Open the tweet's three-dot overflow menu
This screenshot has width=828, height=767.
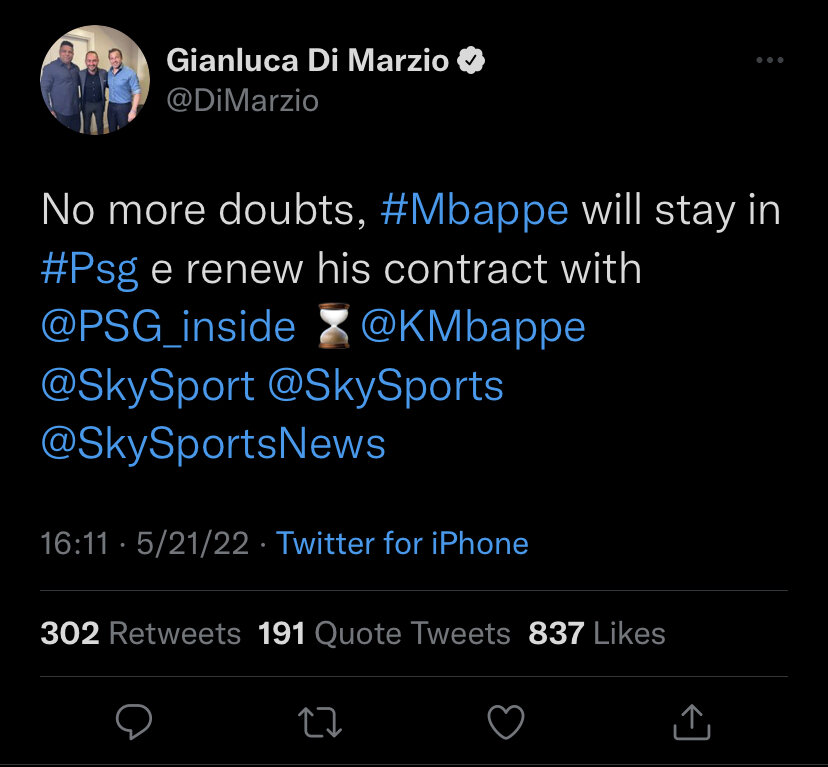coord(769,61)
